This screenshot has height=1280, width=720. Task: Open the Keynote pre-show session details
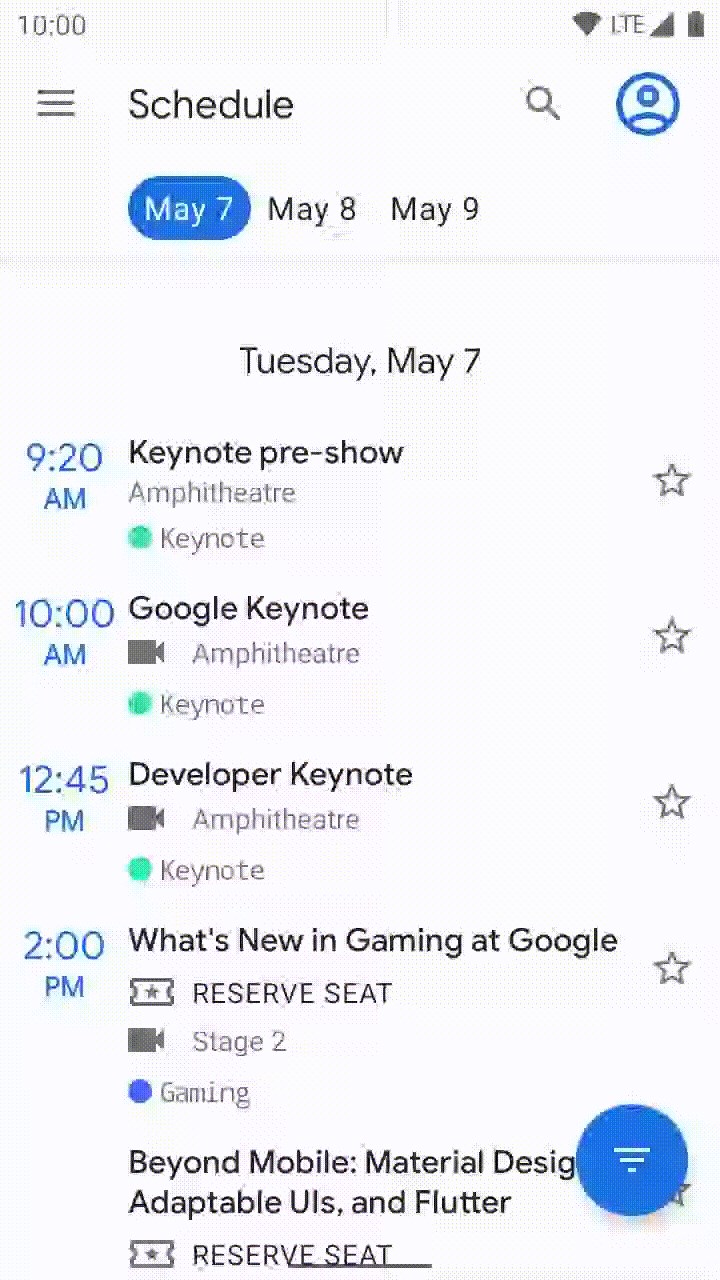[x=265, y=453]
